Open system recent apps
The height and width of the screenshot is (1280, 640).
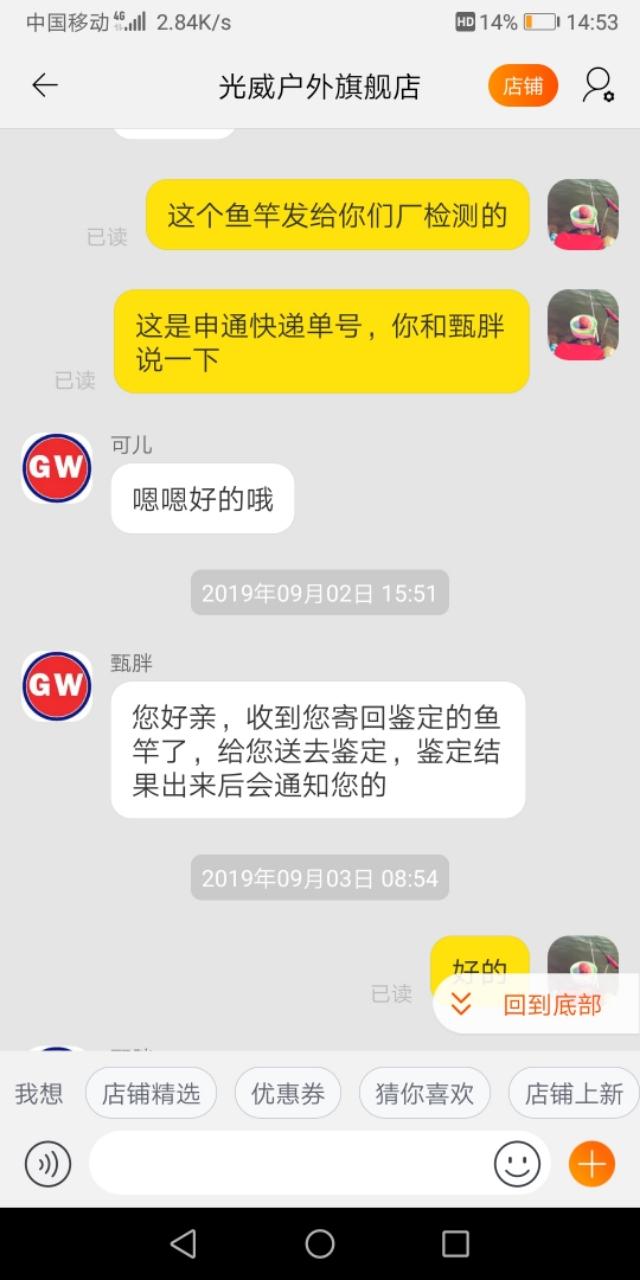[x=455, y=1243]
